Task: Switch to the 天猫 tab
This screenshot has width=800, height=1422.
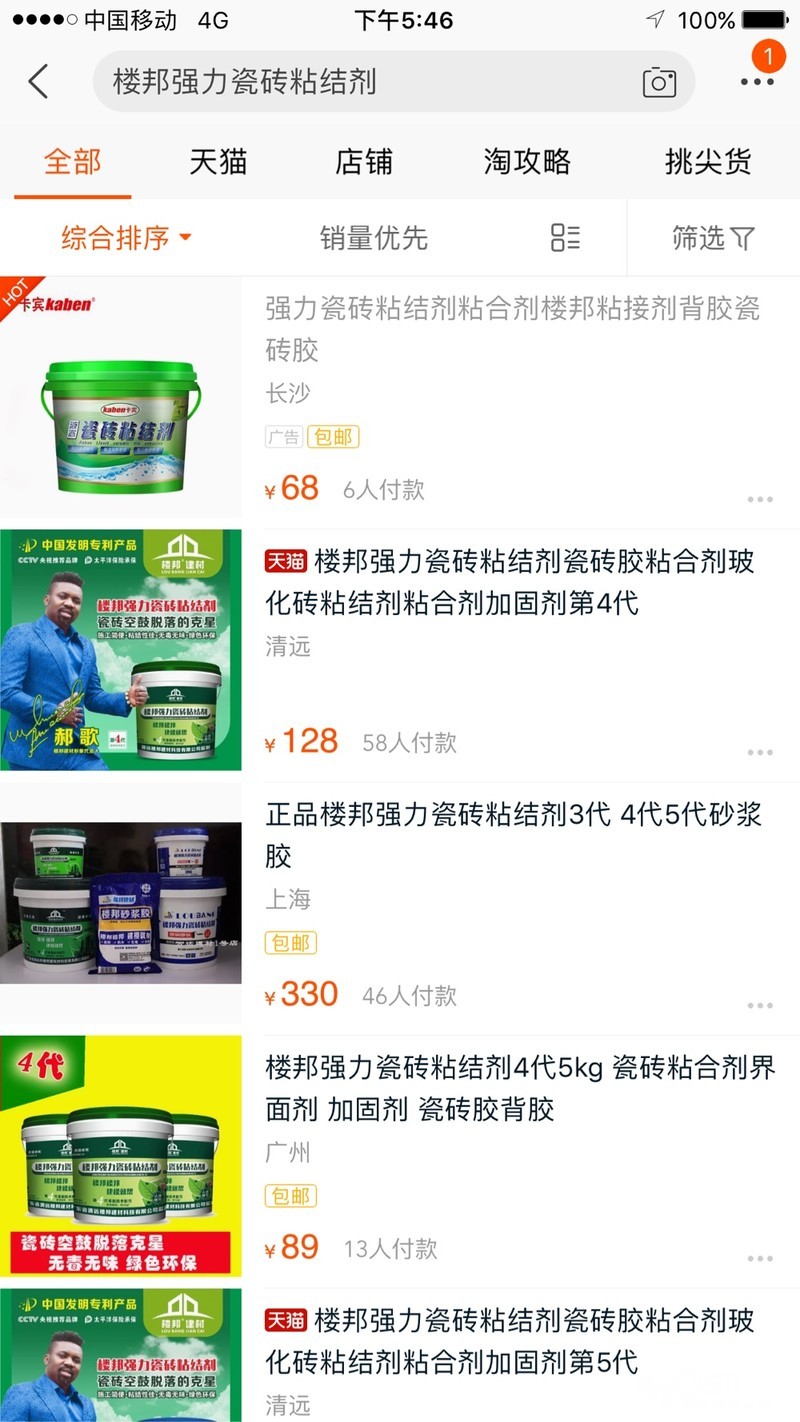Action: point(218,162)
